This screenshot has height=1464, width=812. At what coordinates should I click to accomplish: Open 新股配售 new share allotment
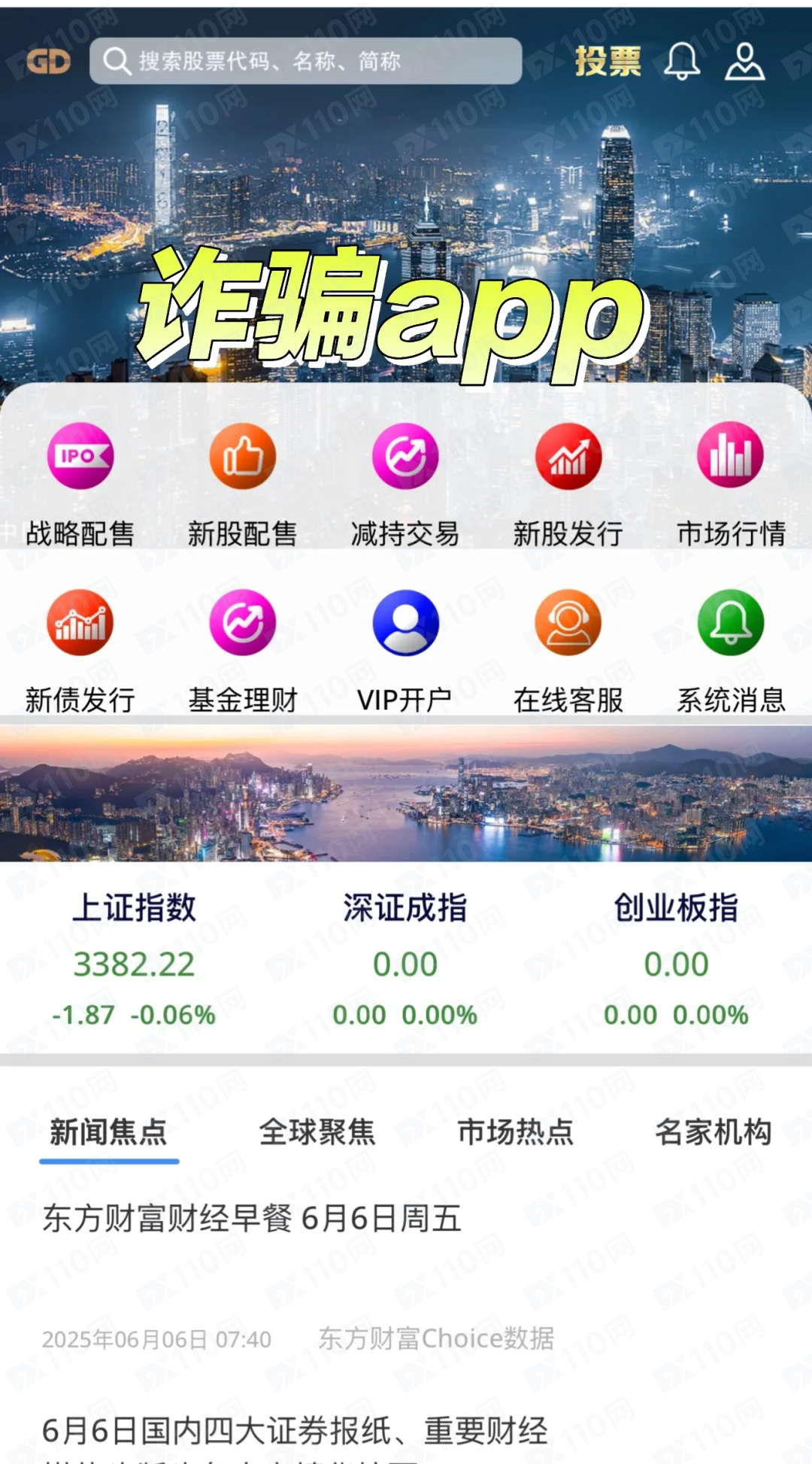[243, 483]
